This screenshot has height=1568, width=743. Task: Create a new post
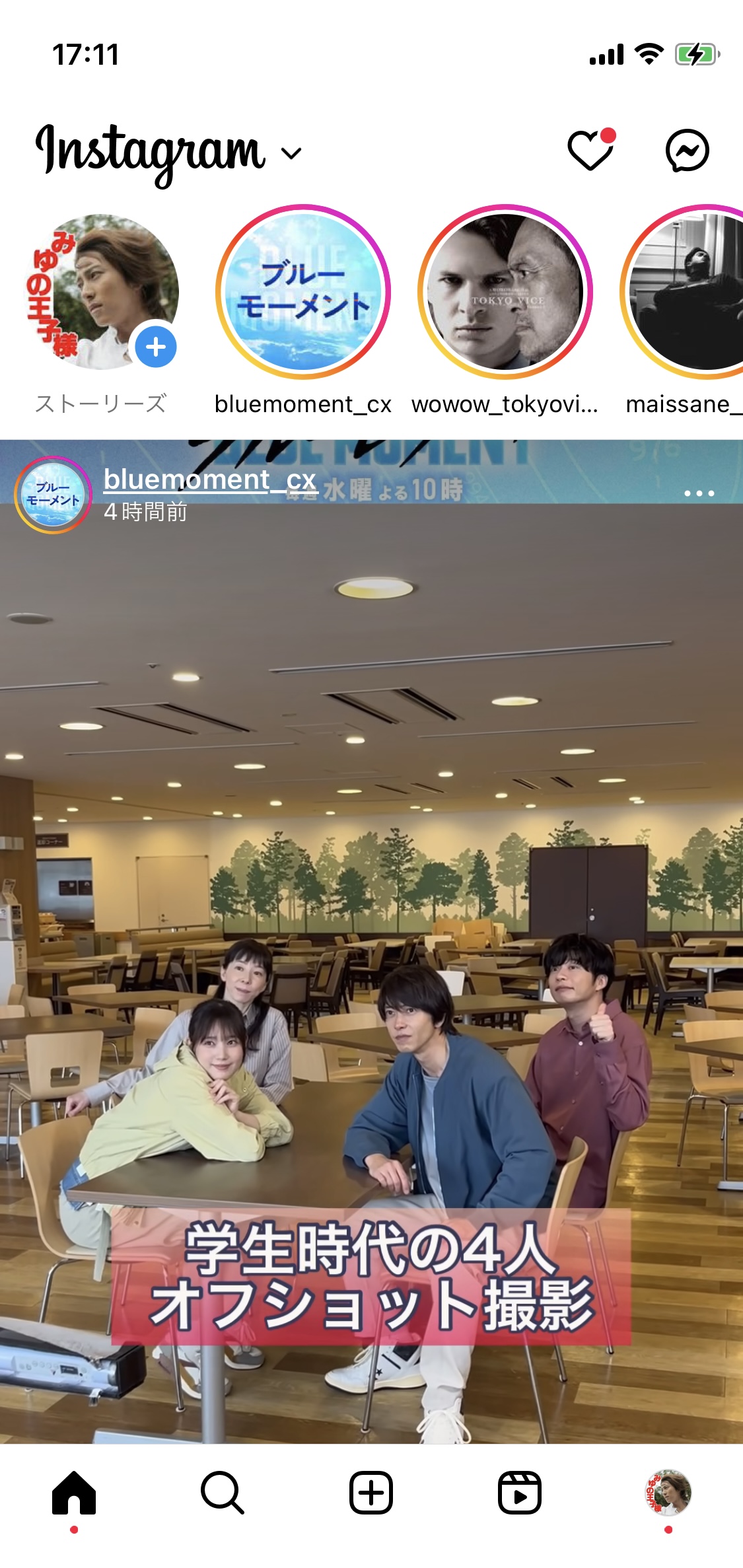371,1492
